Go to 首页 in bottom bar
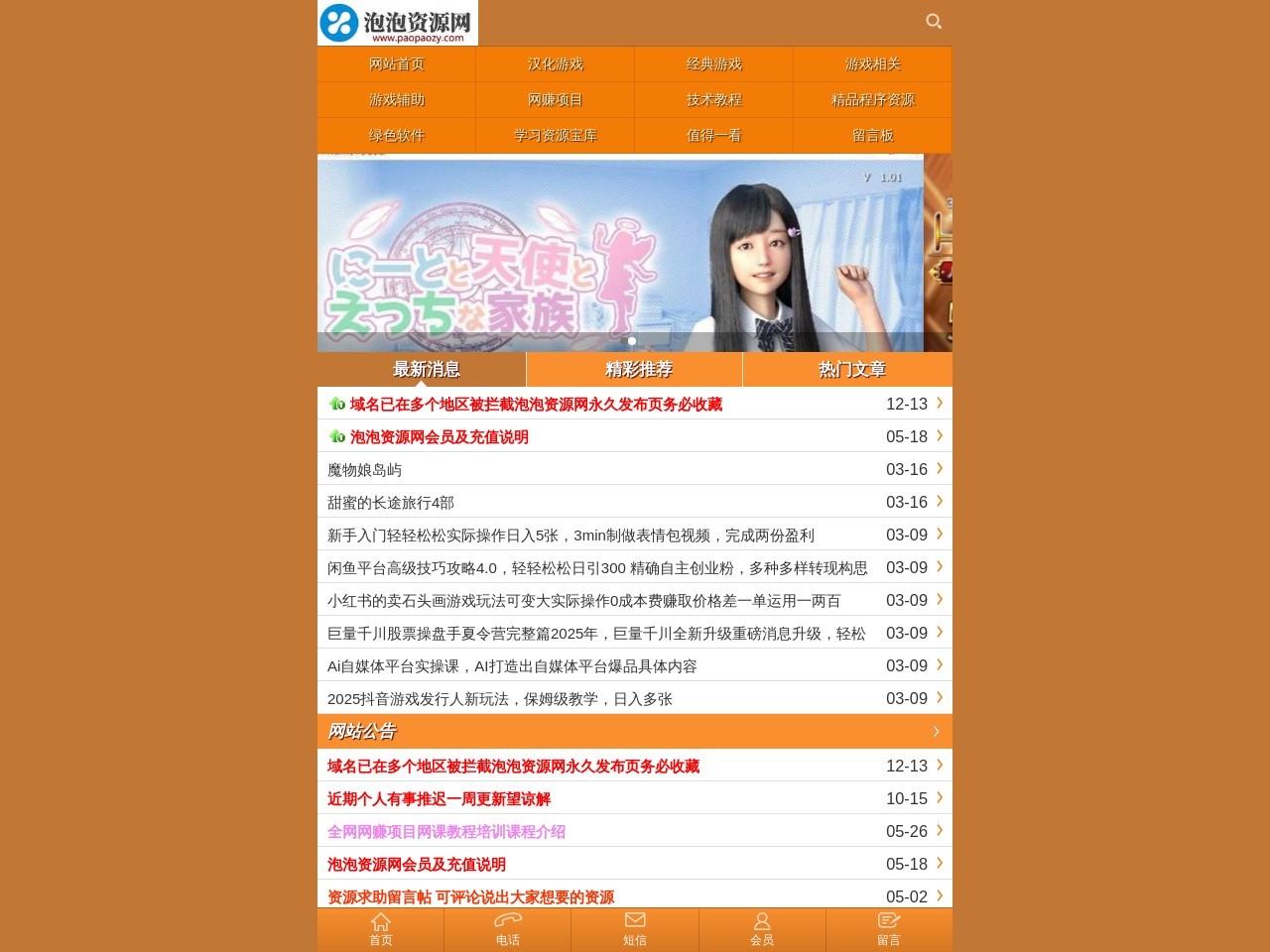 380,929
